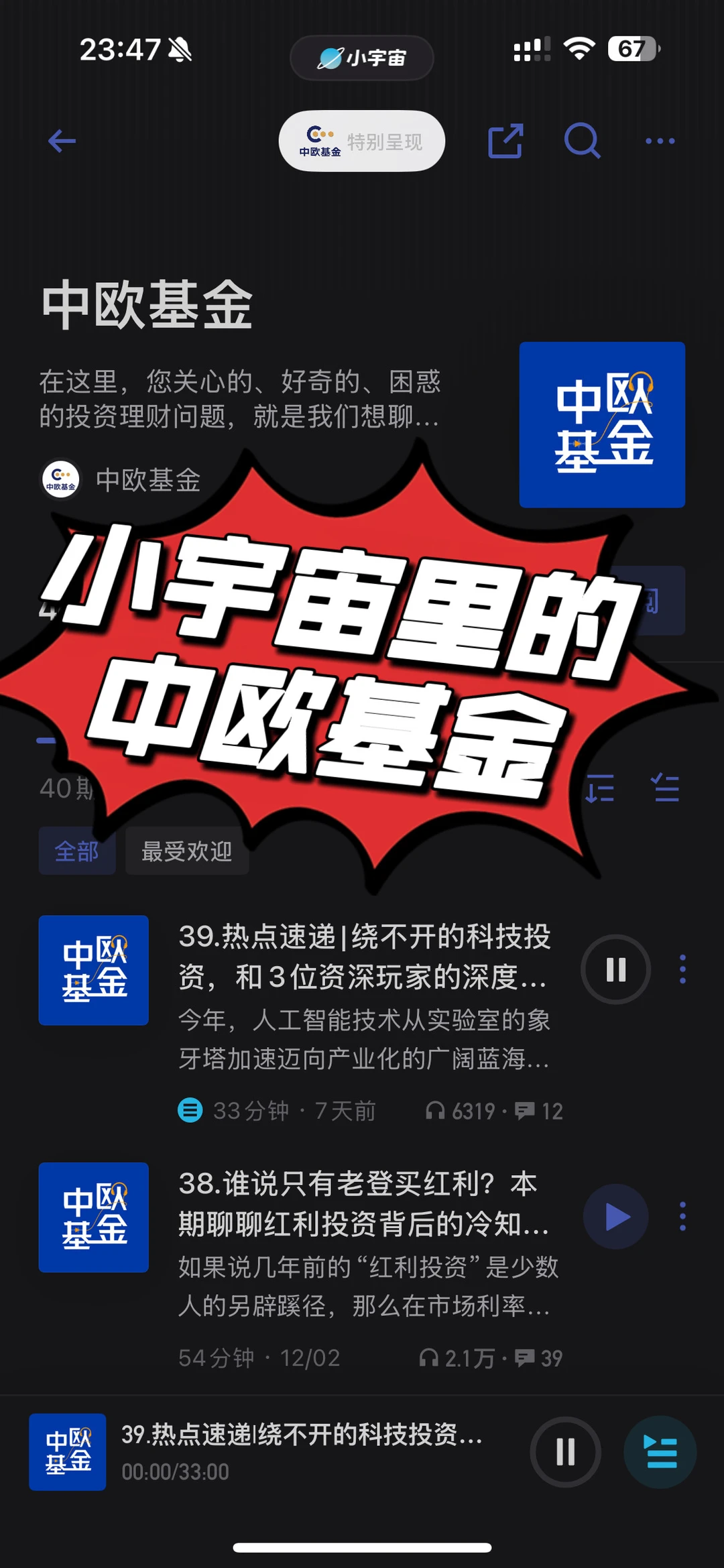Open three-dot menu on episode 39
Viewport: 724px width, 1568px height.
point(683,967)
